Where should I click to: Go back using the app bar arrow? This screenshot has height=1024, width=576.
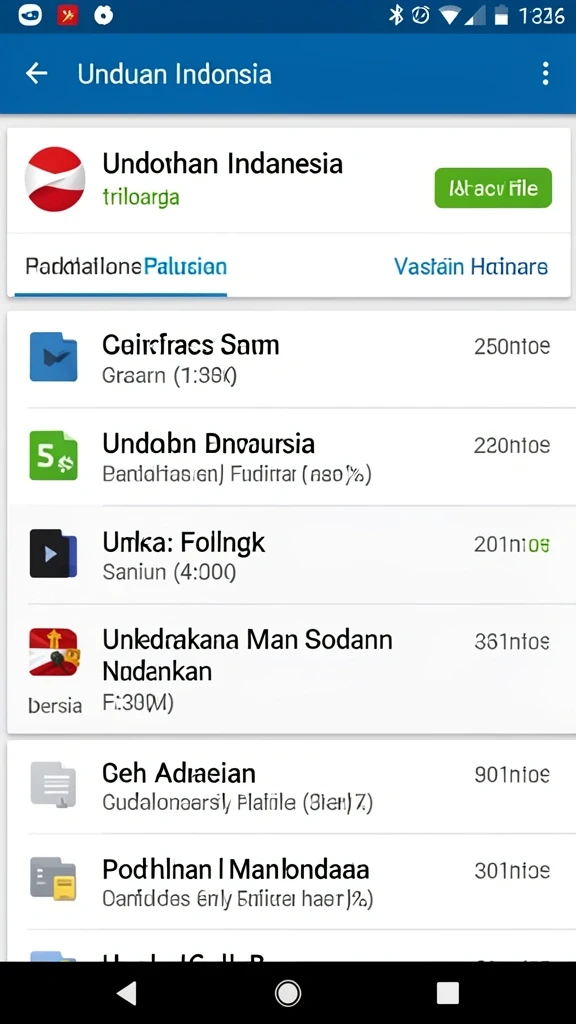point(37,73)
